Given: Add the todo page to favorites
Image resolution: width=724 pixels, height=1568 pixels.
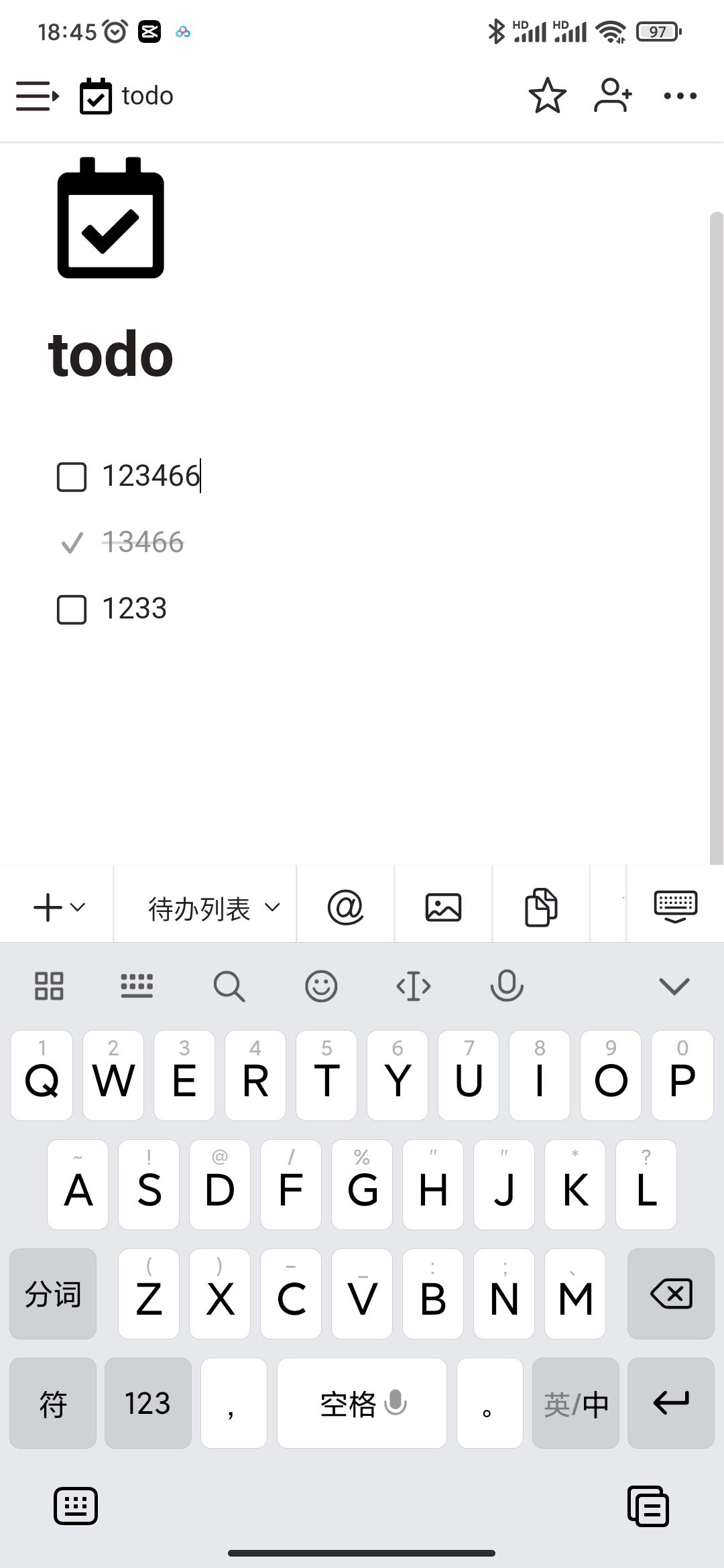Looking at the screenshot, I should click(x=548, y=95).
